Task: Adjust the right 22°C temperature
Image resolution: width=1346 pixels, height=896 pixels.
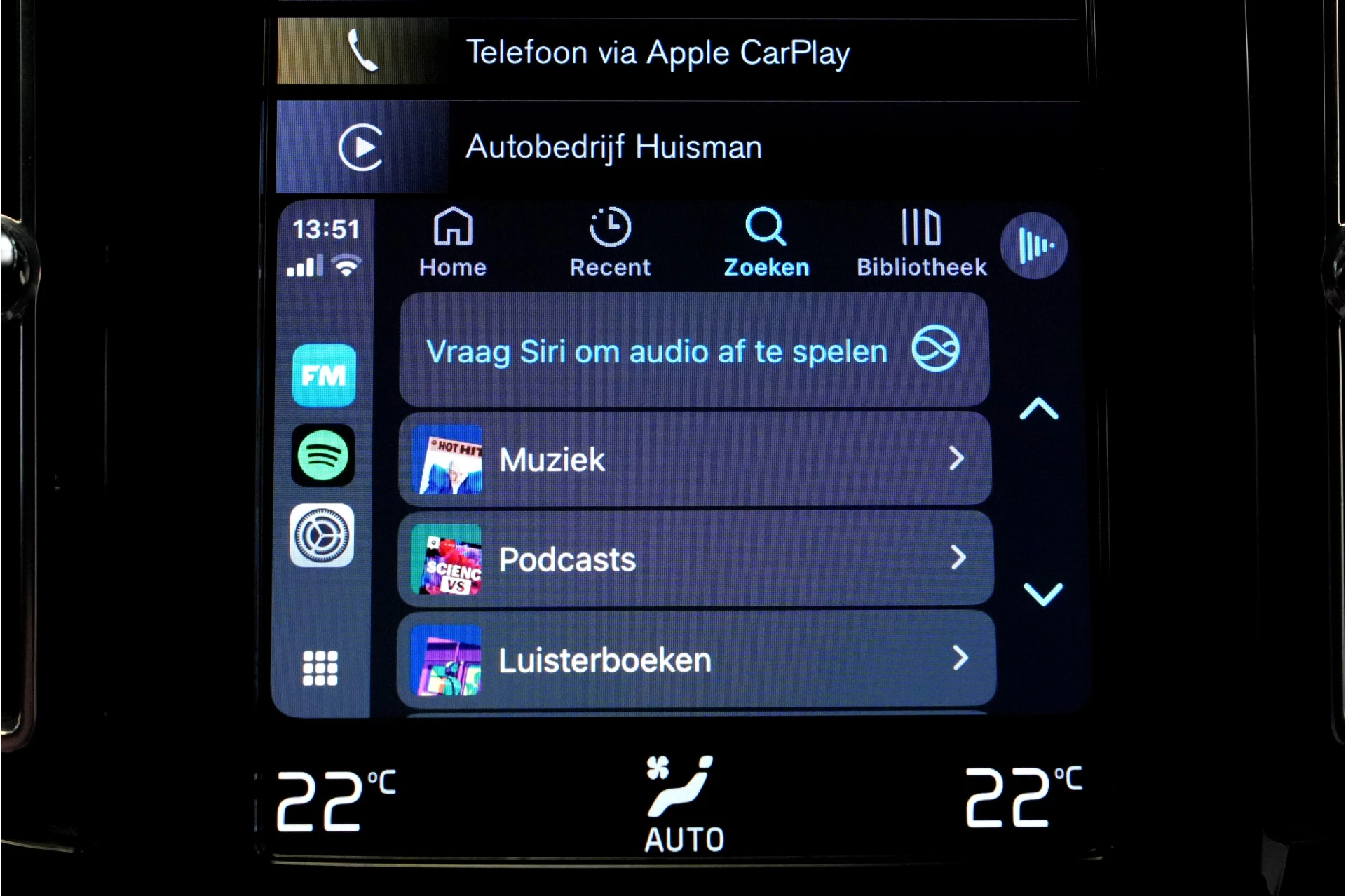Action: coord(1023,797)
